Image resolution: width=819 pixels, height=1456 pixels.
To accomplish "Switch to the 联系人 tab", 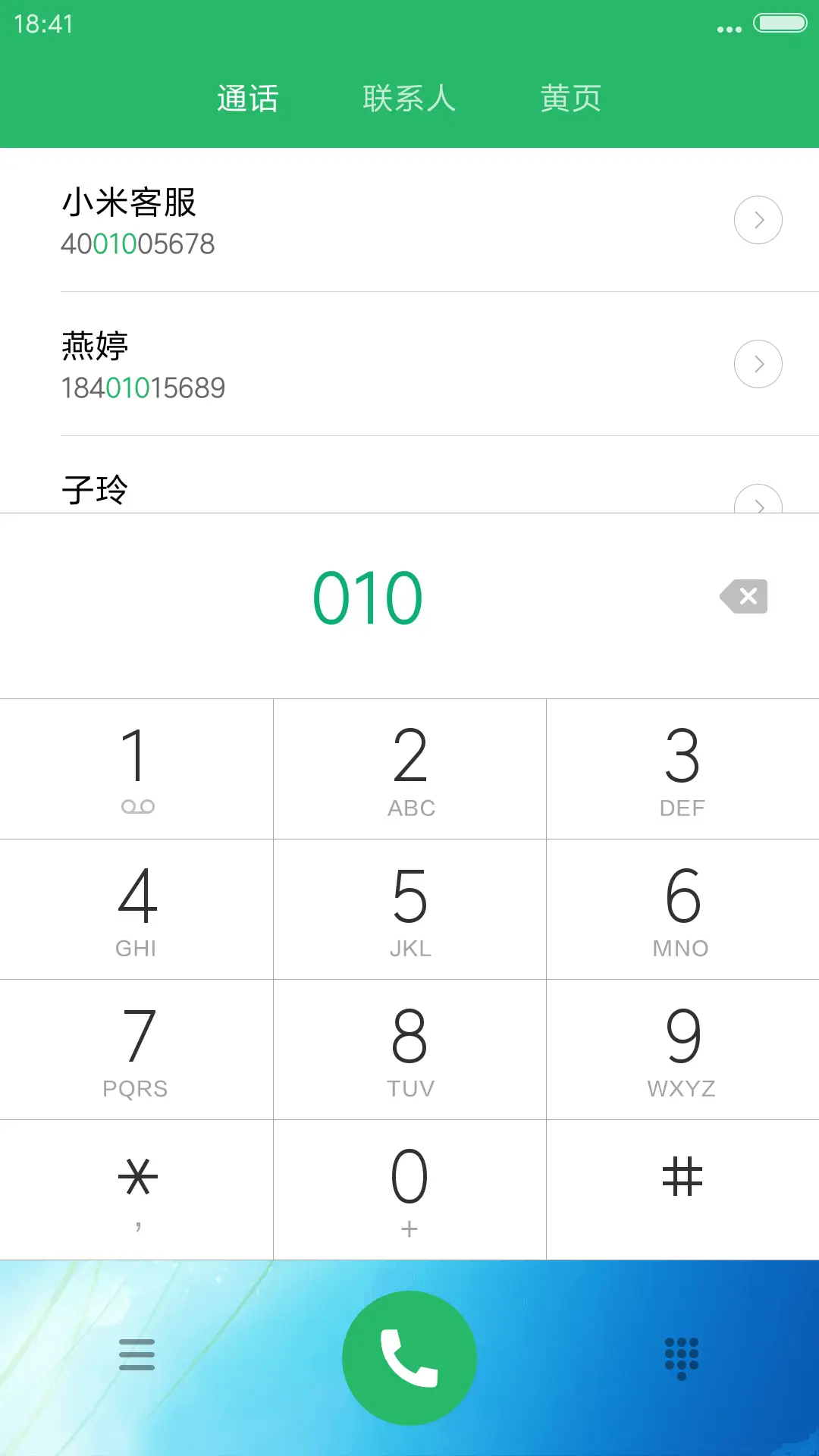I will coord(409,97).
